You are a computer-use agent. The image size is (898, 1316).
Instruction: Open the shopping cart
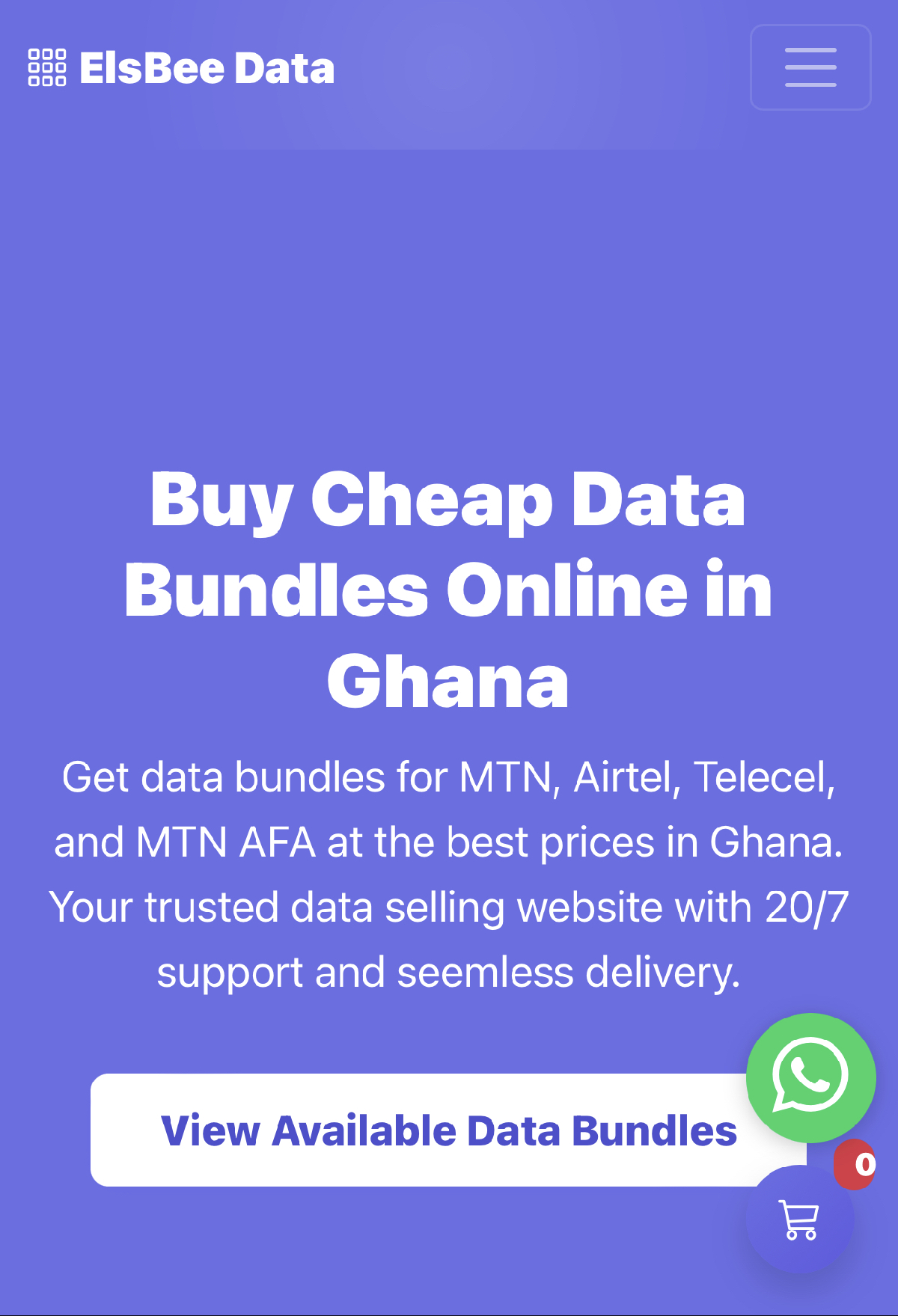(799, 1220)
